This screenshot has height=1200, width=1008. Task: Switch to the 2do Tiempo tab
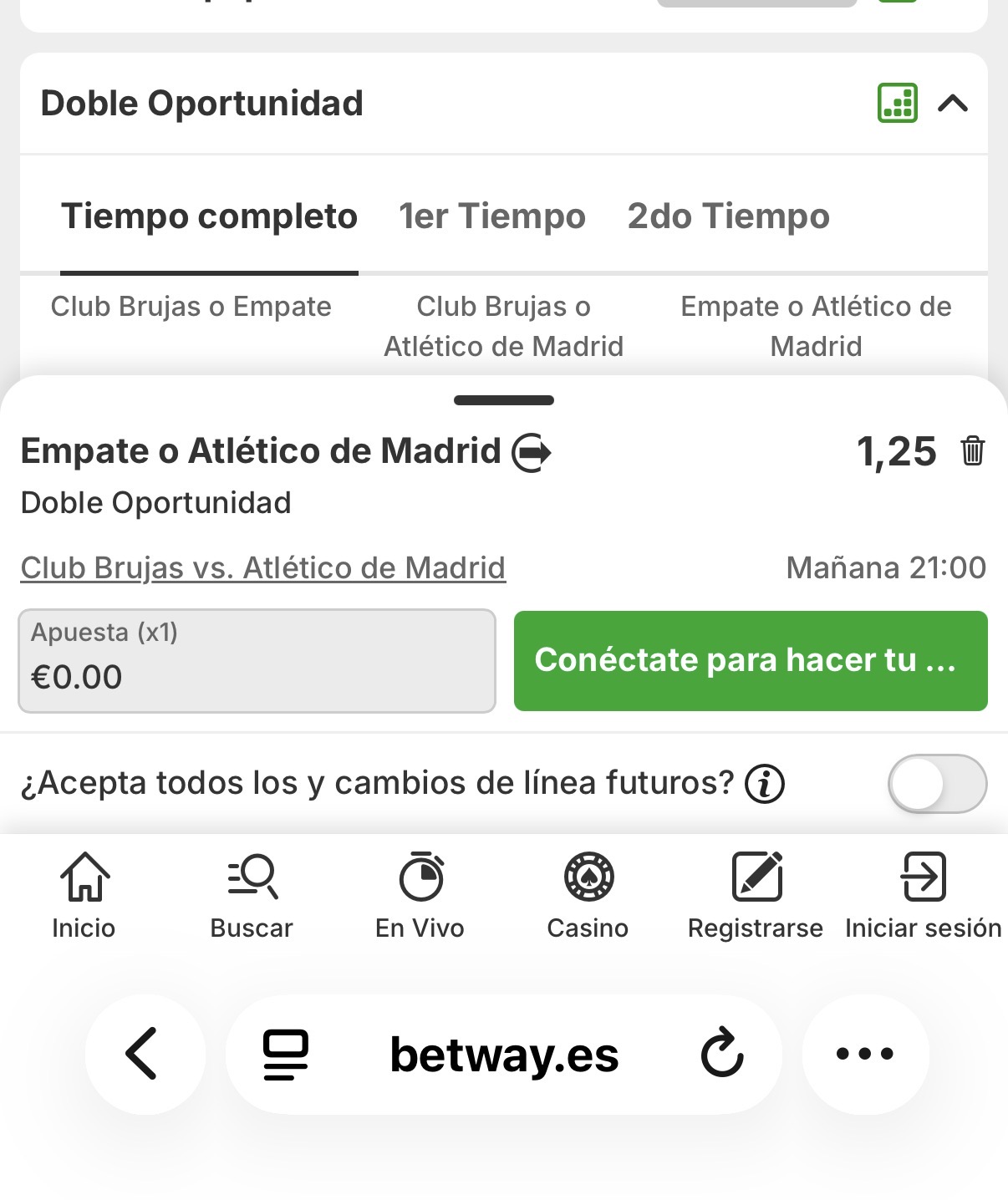tap(728, 216)
